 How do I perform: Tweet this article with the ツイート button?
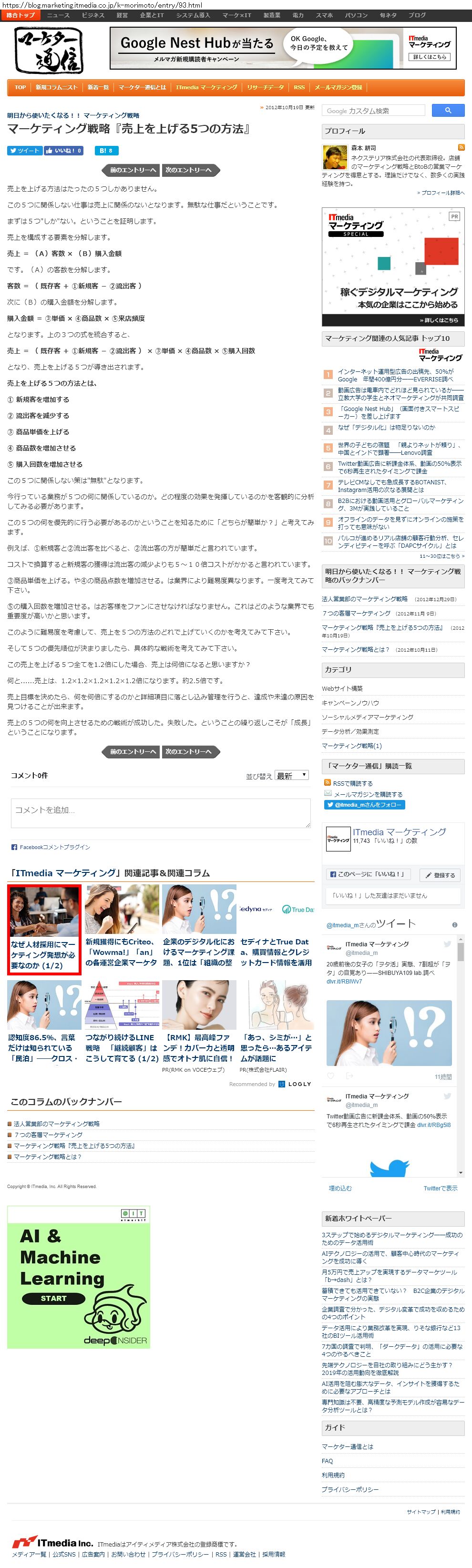(x=24, y=150)
